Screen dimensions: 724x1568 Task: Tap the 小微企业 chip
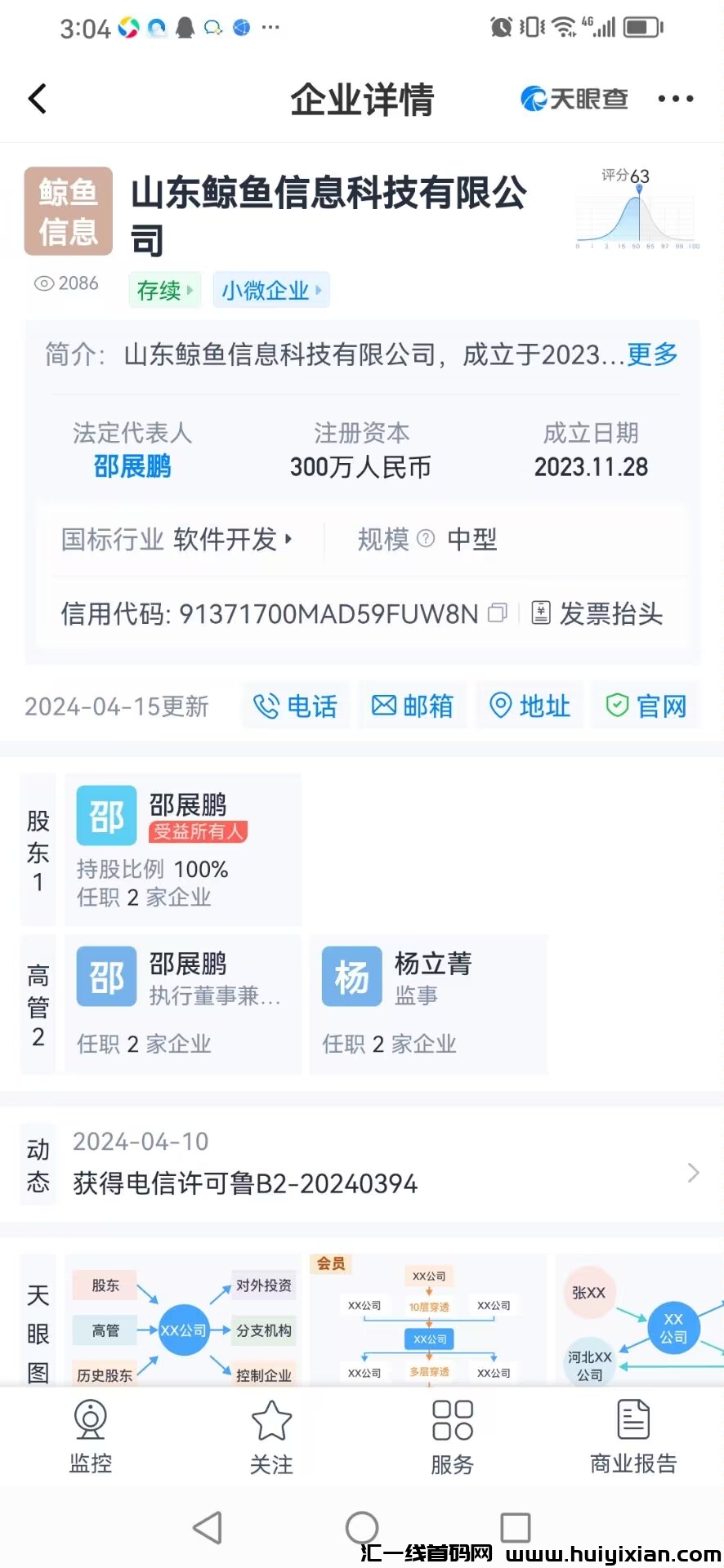point(270,290)
